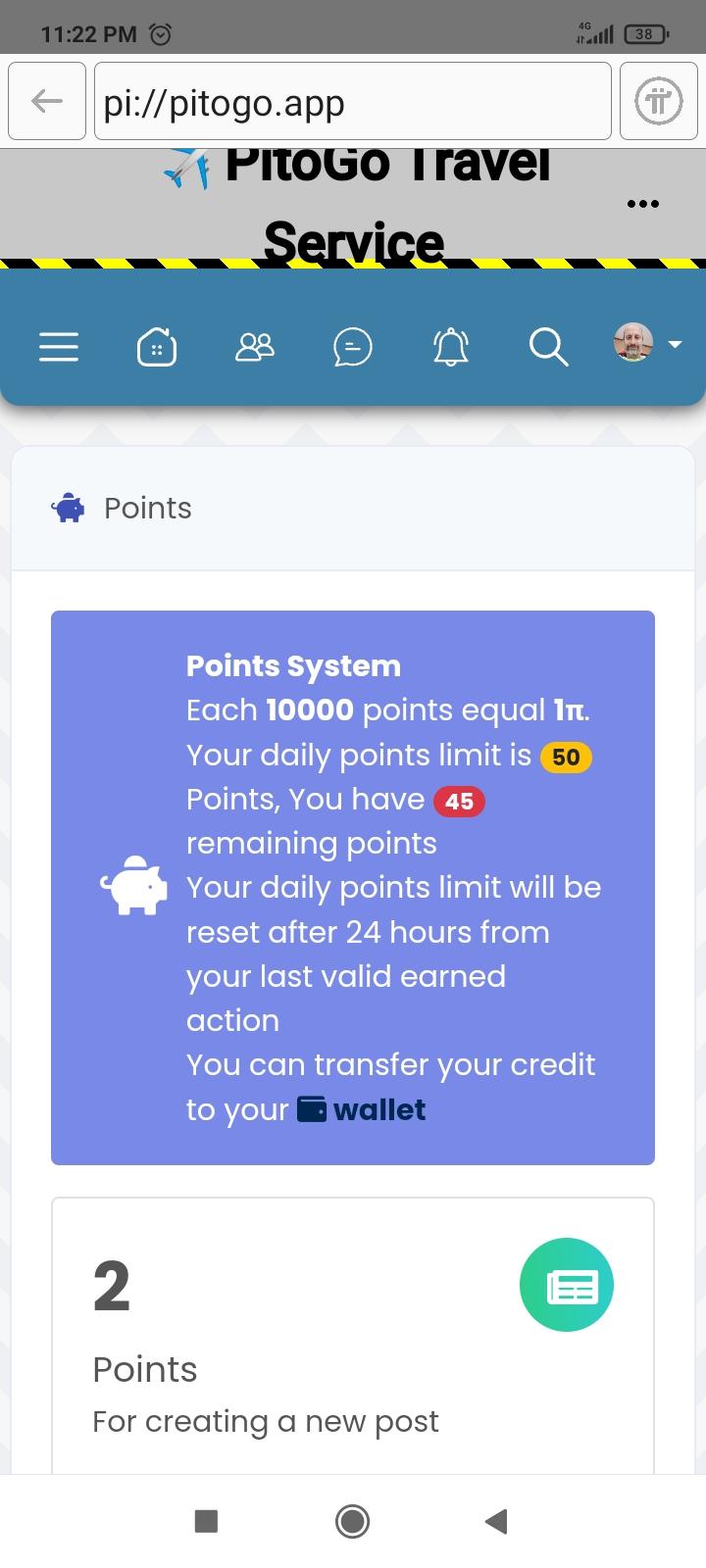Screen dimensions: 706x1568
Task: Expand the profile avatar dropdown
Action: (x=646, y=344)
